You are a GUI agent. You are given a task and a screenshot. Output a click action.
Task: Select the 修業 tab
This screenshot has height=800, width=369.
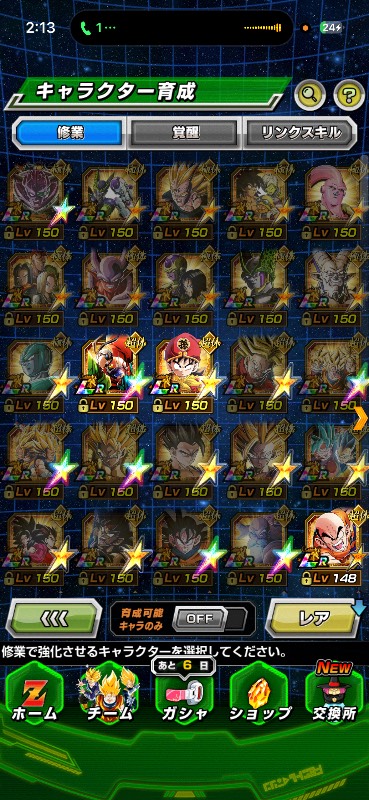pos(69,133)
